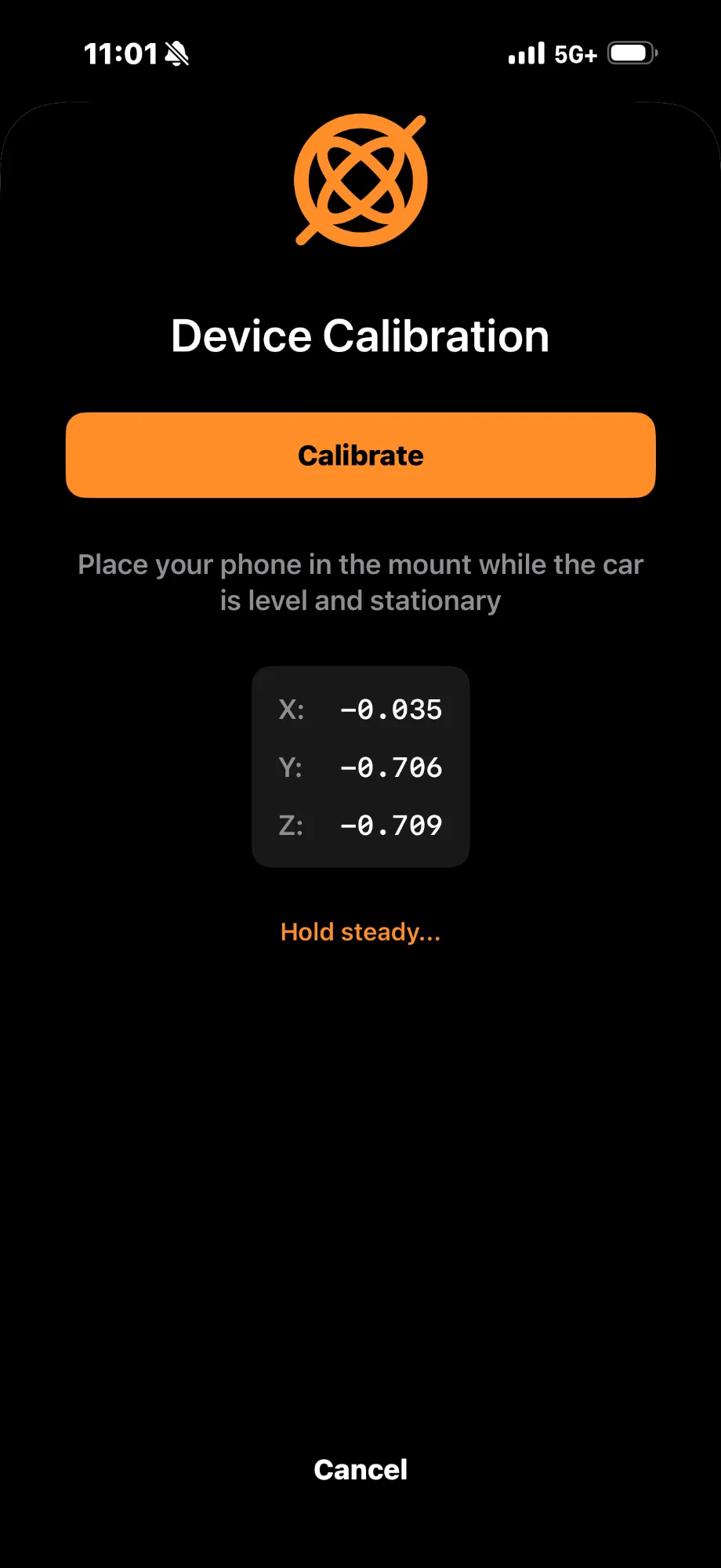This screenshot has height=1568, width=721.
Task: Click the Z axis label
Action: click(291, 825)
